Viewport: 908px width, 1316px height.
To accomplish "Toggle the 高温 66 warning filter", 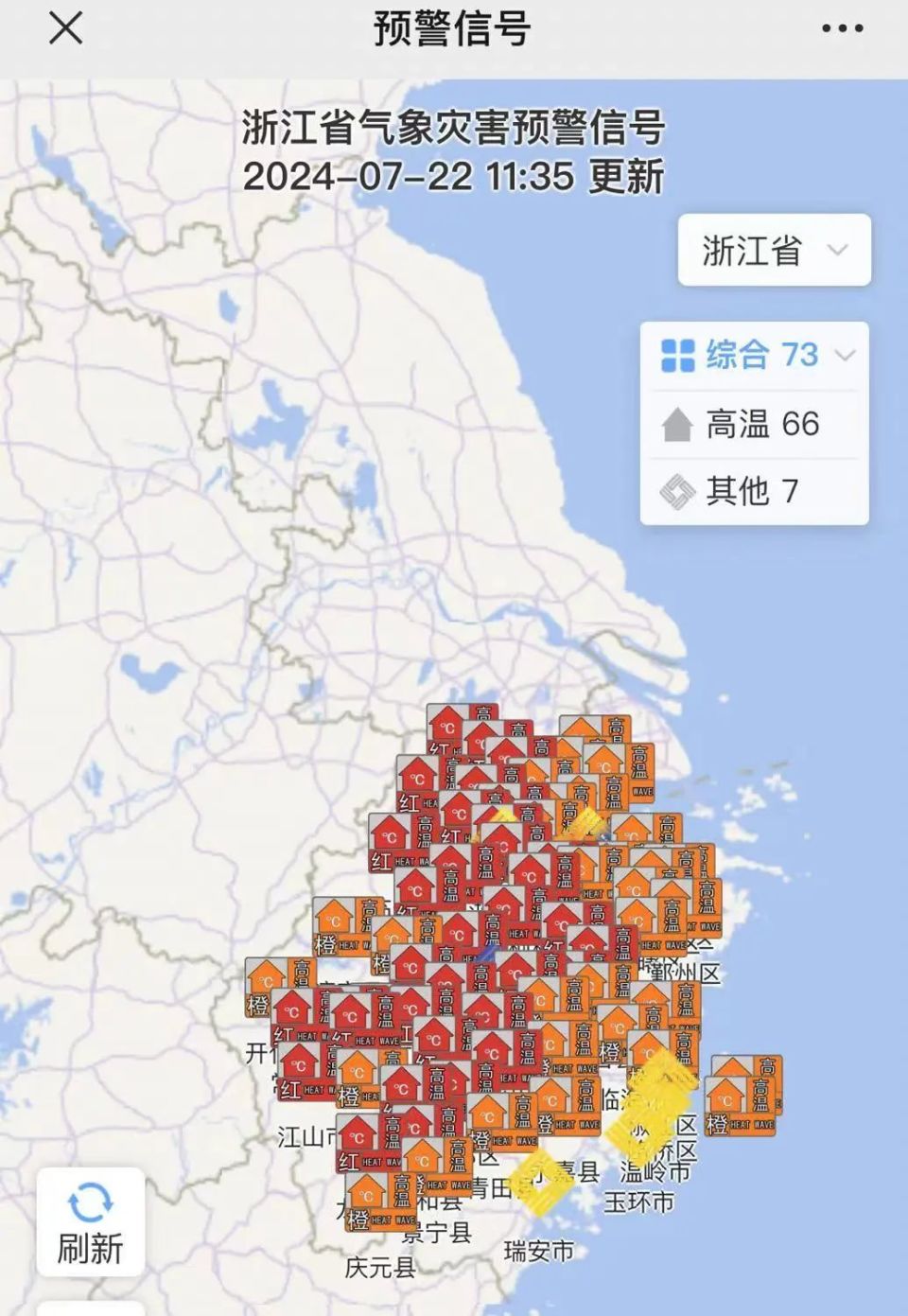I will tap(757, 425).
